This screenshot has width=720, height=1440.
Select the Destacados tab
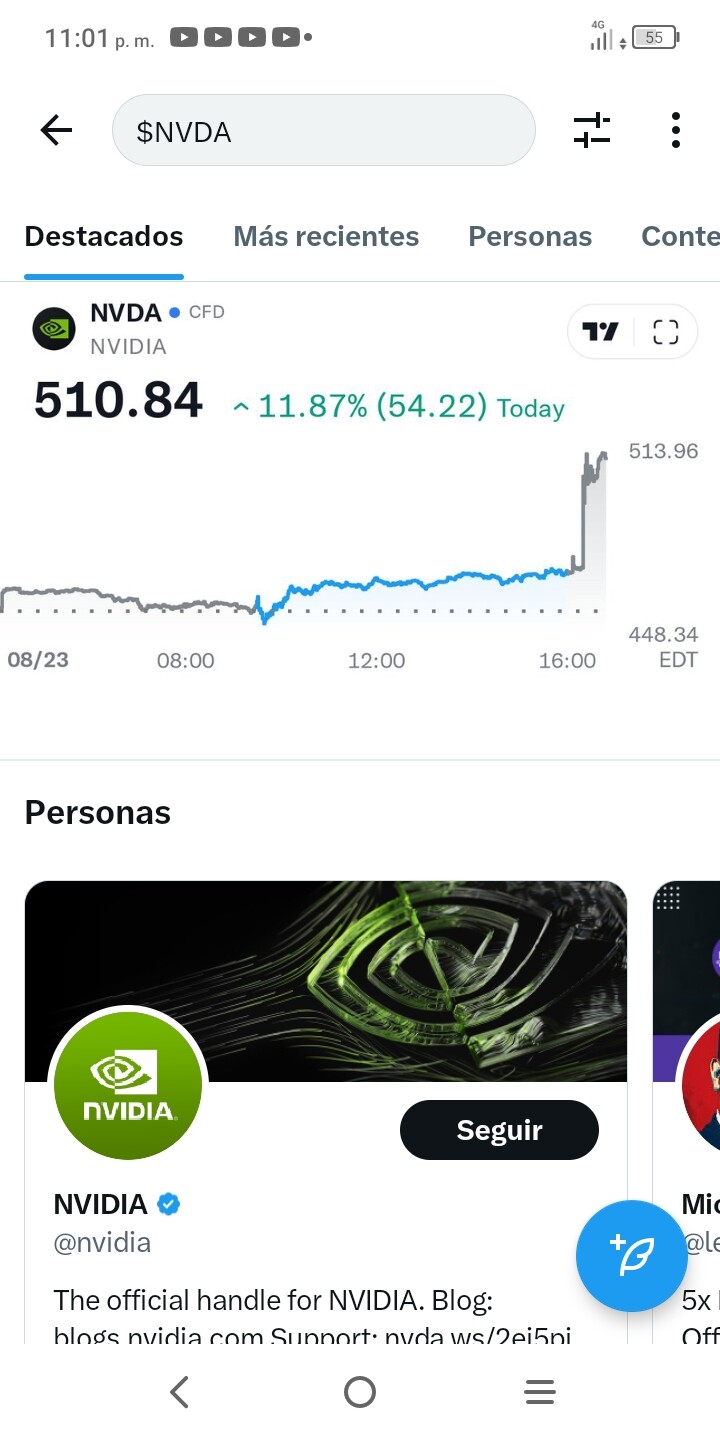[104, 237]
